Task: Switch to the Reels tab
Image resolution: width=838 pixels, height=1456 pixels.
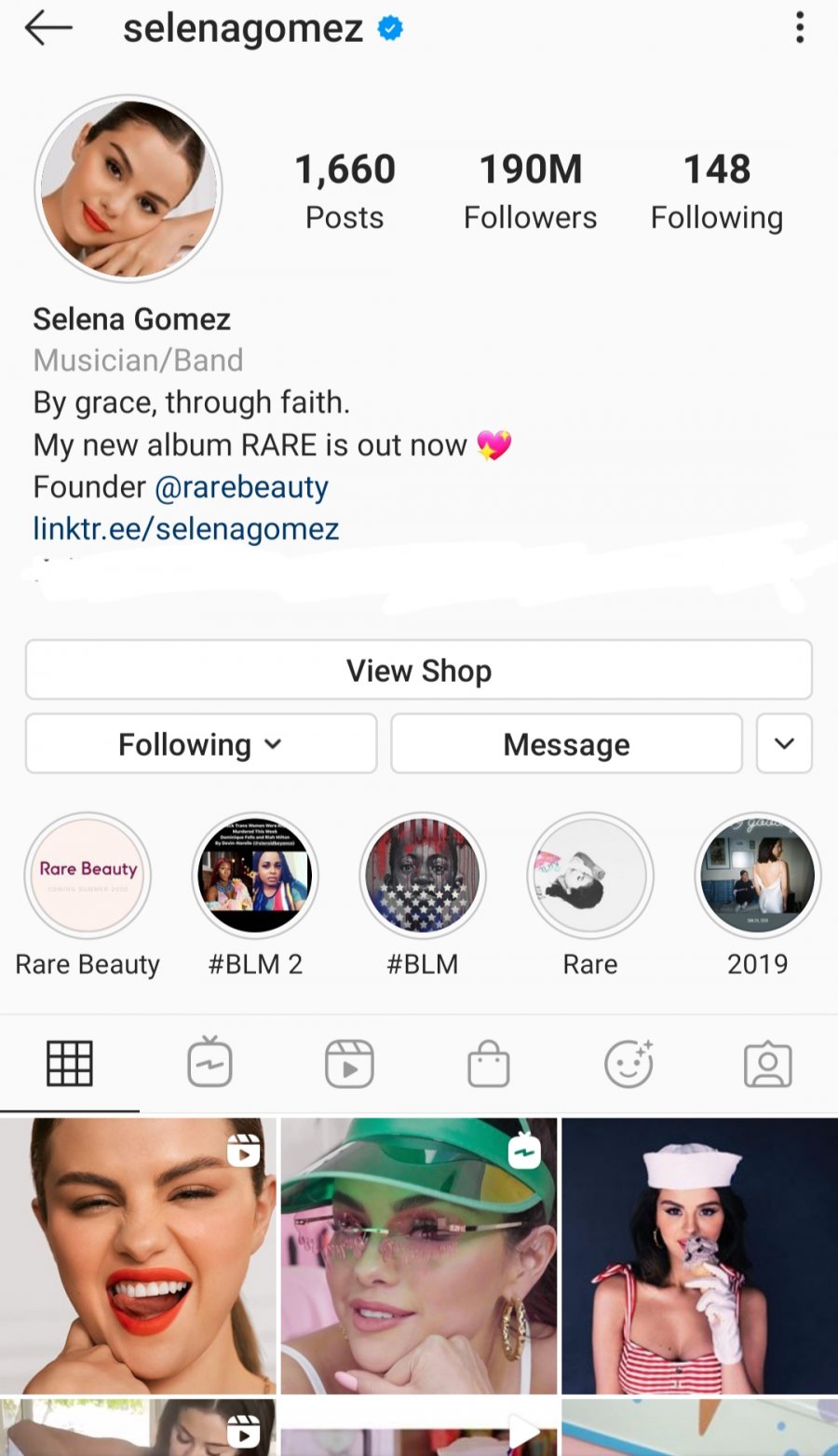Action: (349, 1064)
